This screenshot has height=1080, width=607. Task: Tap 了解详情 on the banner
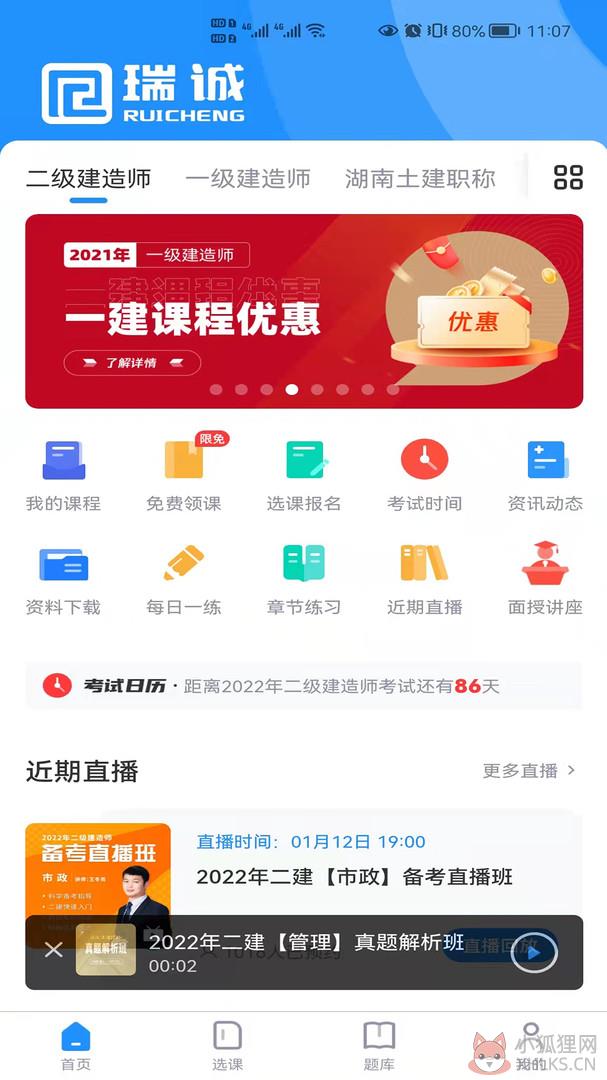click(x=132, y=363)
